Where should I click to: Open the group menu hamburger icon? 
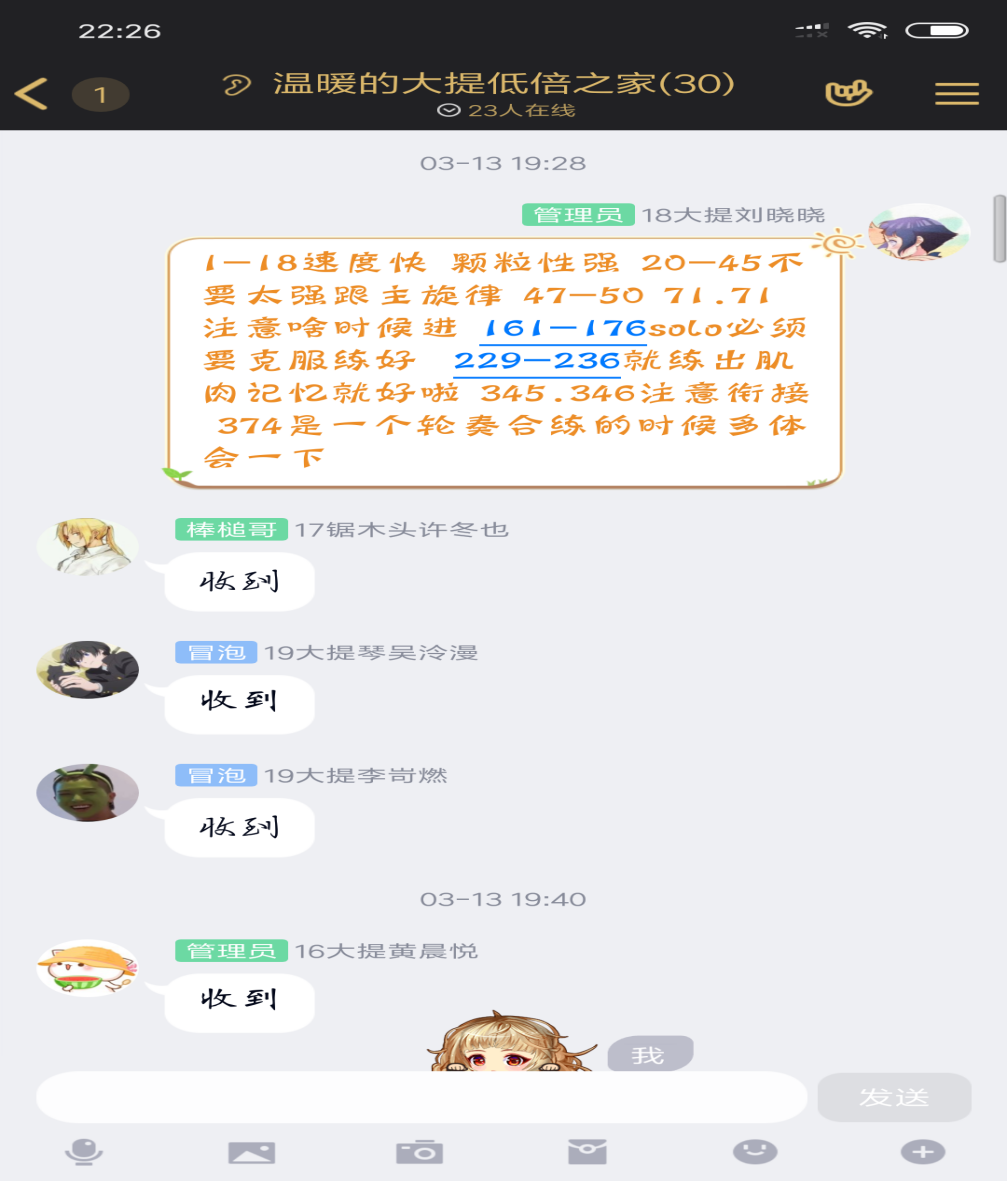click(x=956, y=94)
